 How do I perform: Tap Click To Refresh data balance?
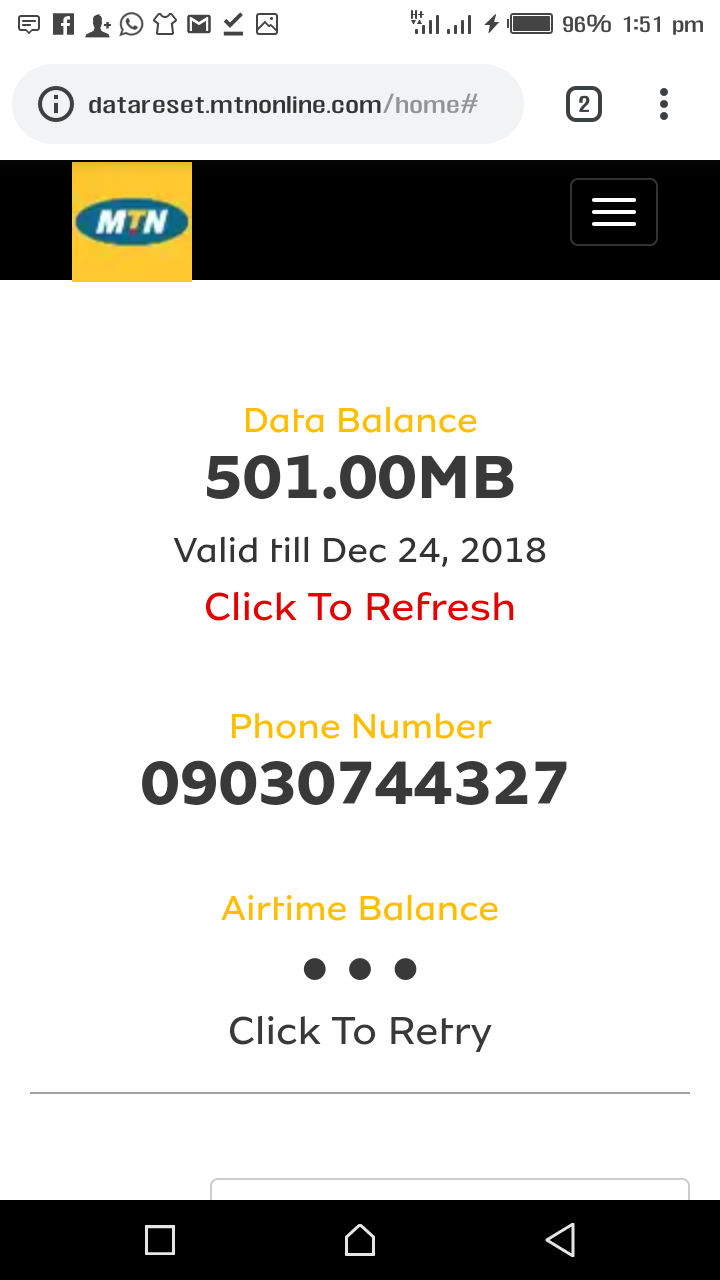(x=360, y=607)
